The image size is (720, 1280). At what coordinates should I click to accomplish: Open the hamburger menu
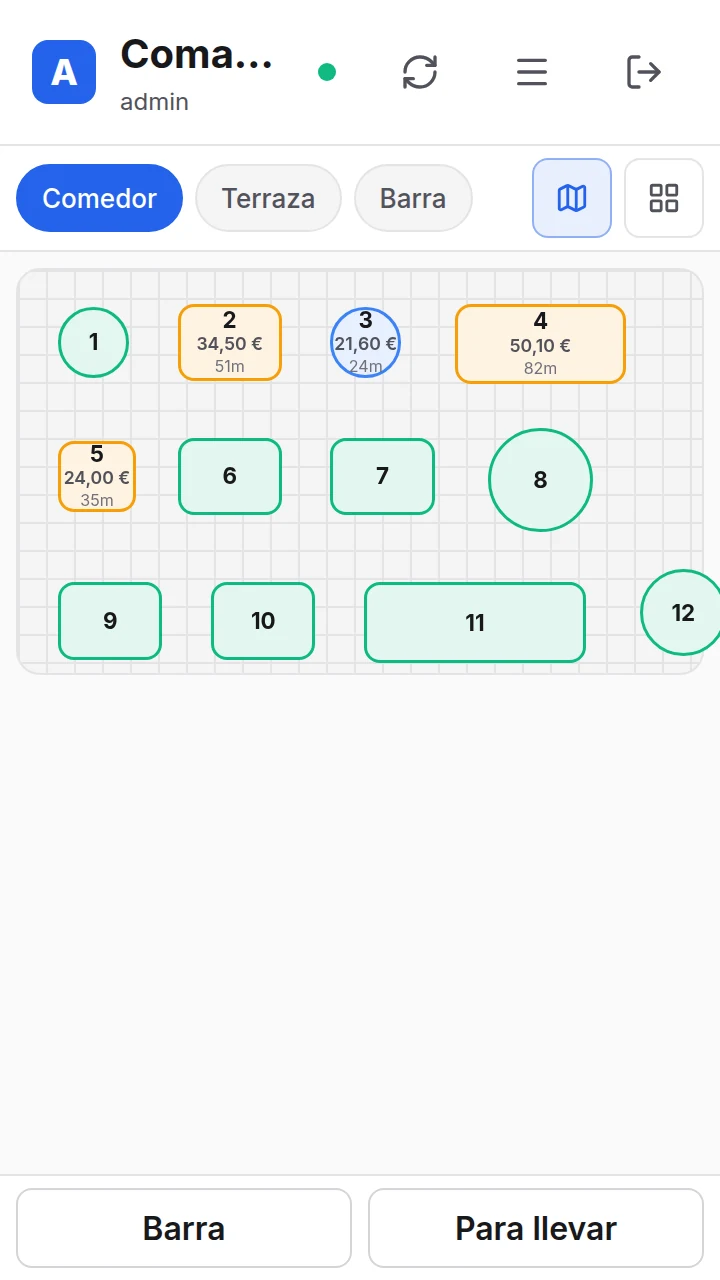[x=532, y=72]
